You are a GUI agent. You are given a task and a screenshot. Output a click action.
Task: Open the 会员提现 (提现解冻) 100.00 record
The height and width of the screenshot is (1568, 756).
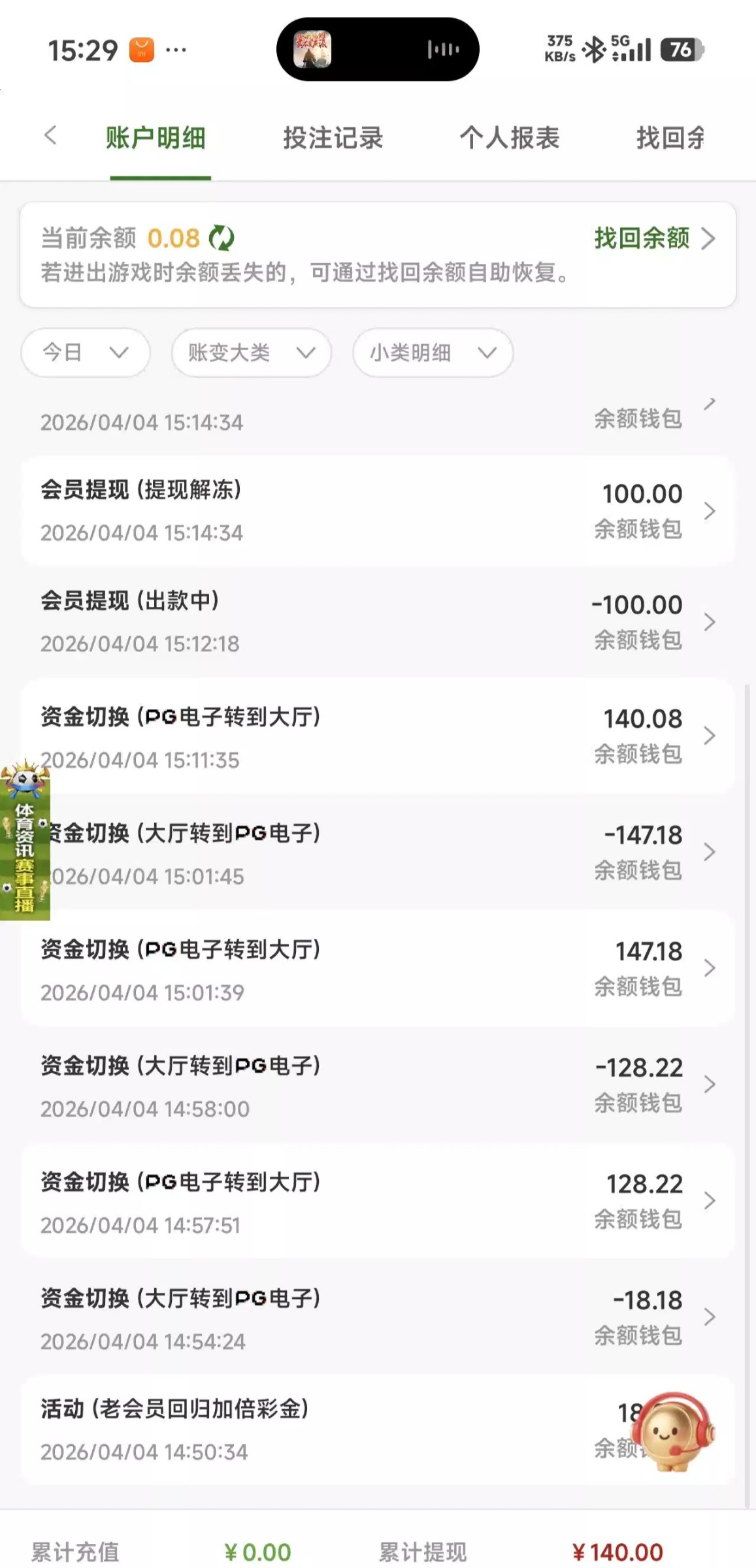tap(378, 511)
